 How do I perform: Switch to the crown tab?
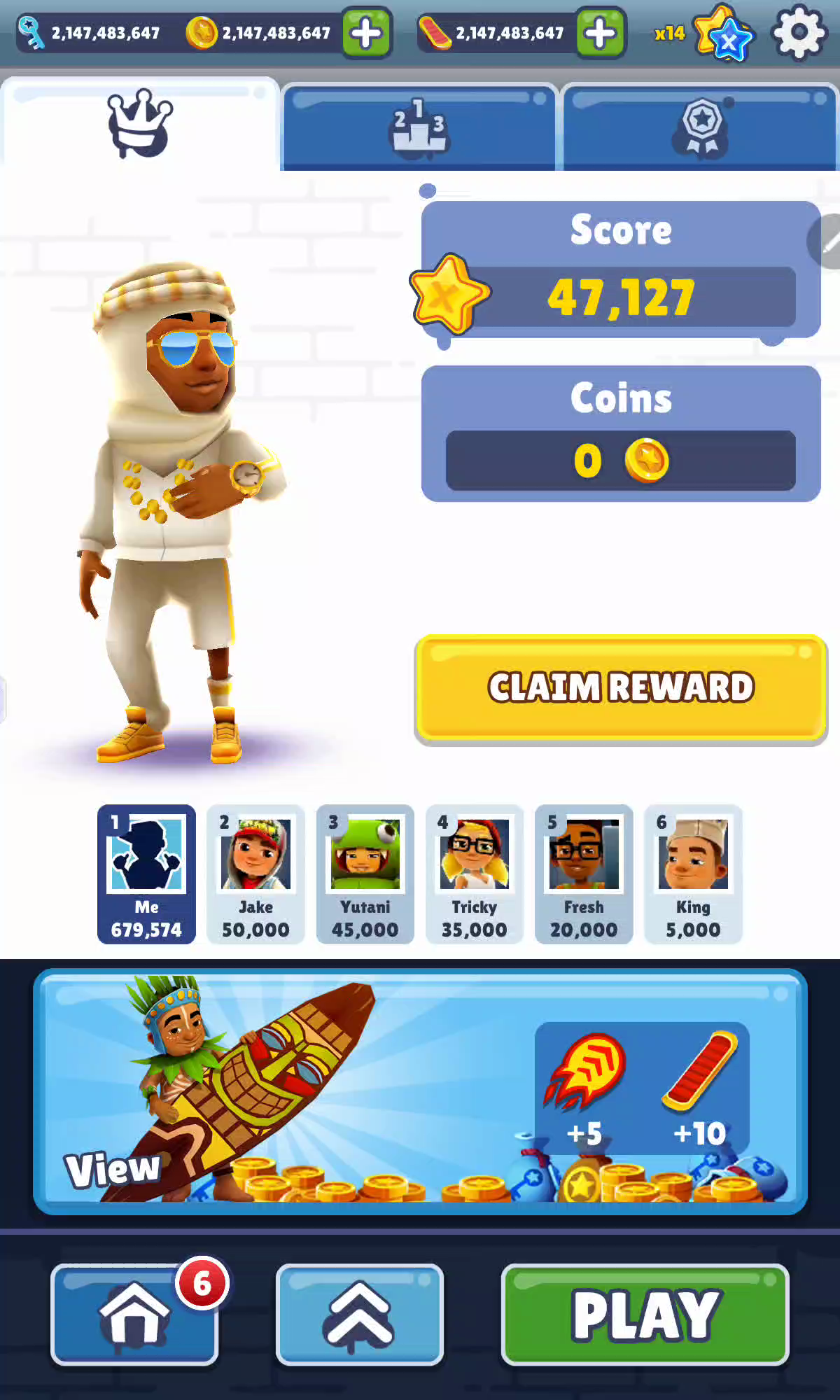[140, 125]
